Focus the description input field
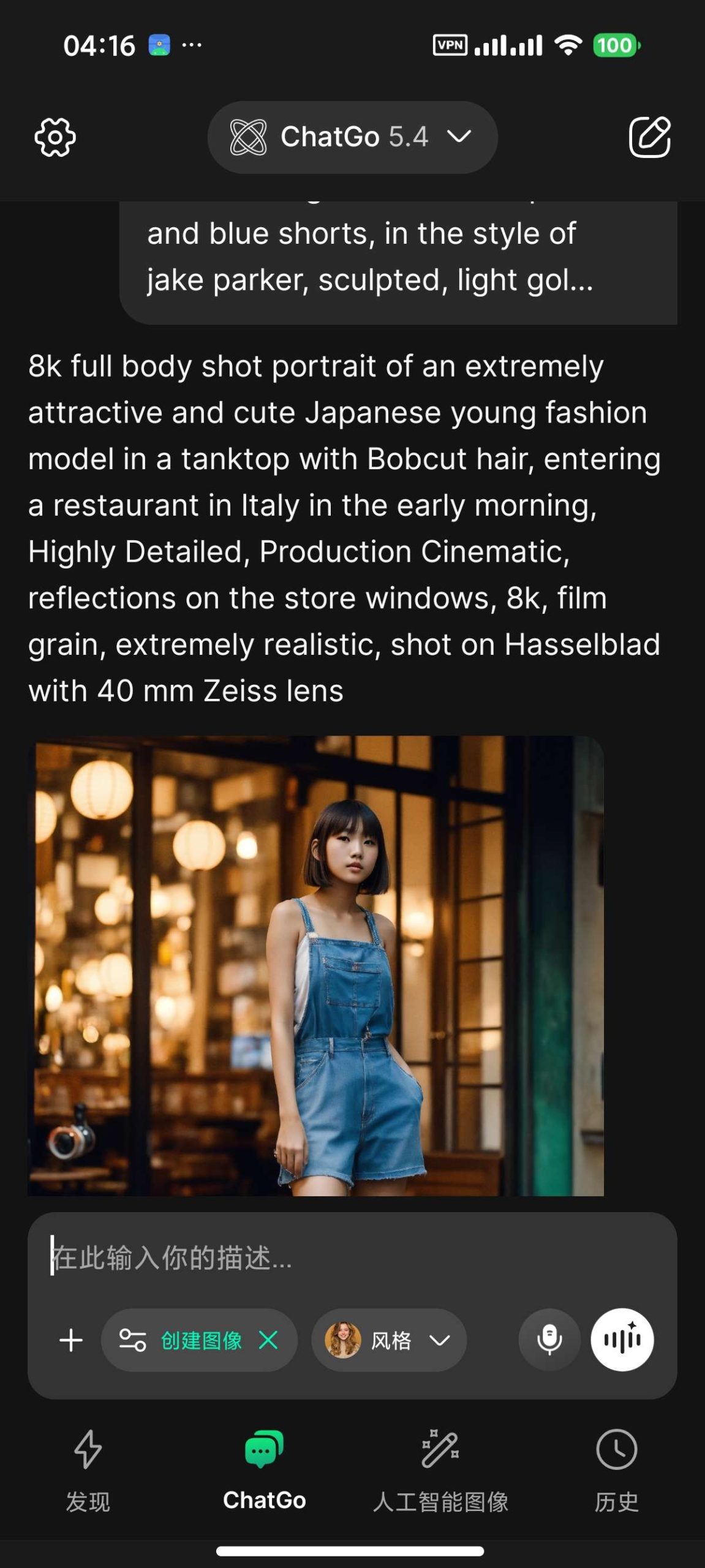The image size is (705, 1568). point(352,1258)
